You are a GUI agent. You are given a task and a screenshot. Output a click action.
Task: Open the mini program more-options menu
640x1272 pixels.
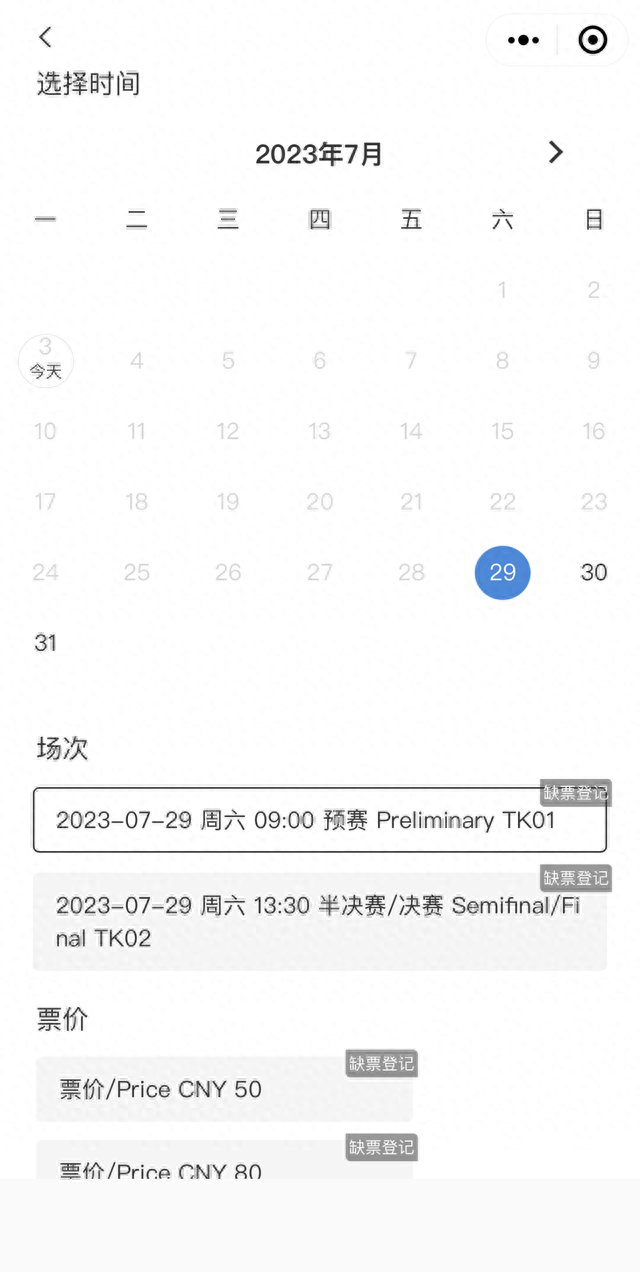pos(523,40)
